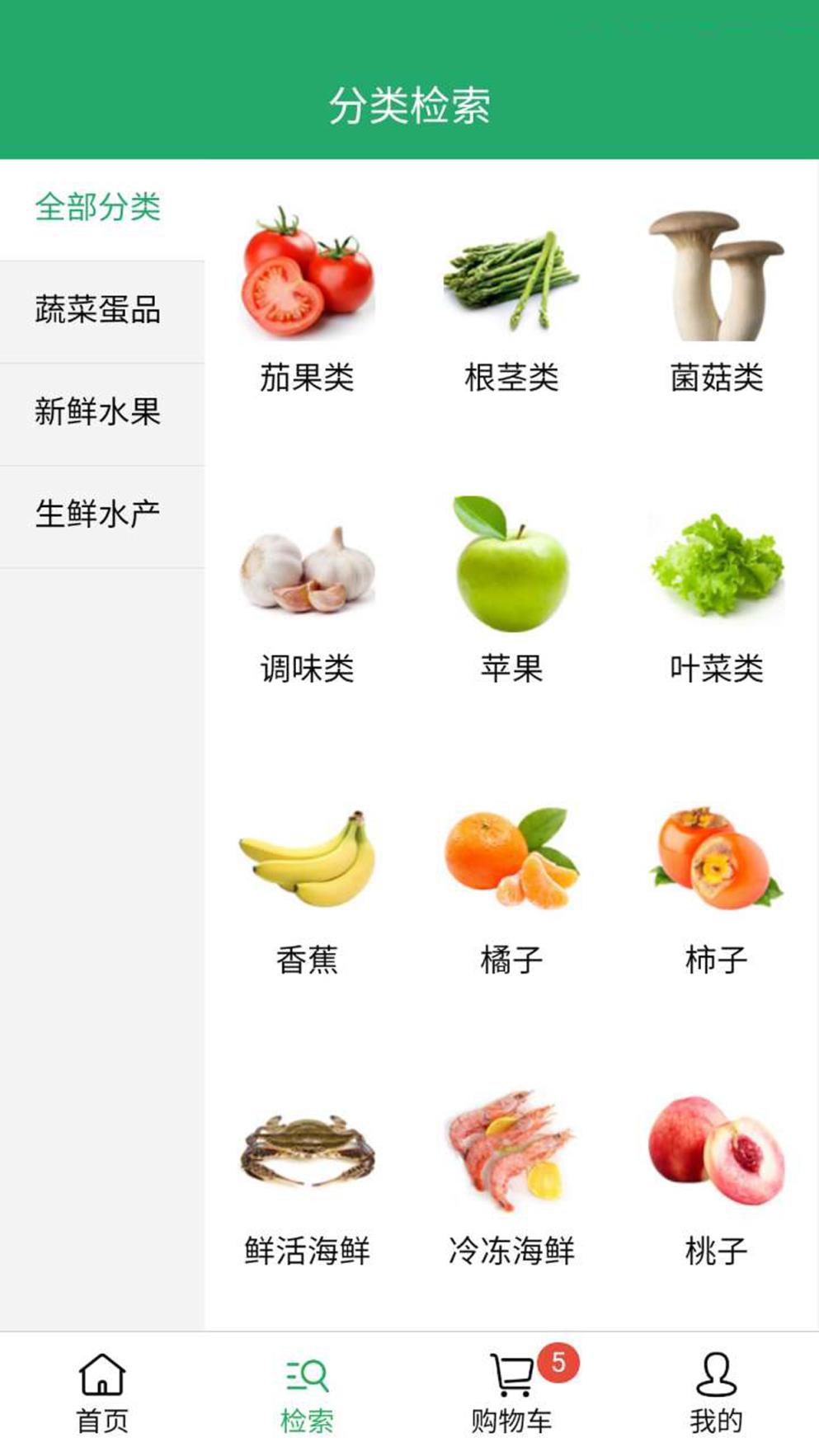The image size is (819, 1456).
Task: Open the 新鲜水果 sidebar category
Action: [99, 411]
